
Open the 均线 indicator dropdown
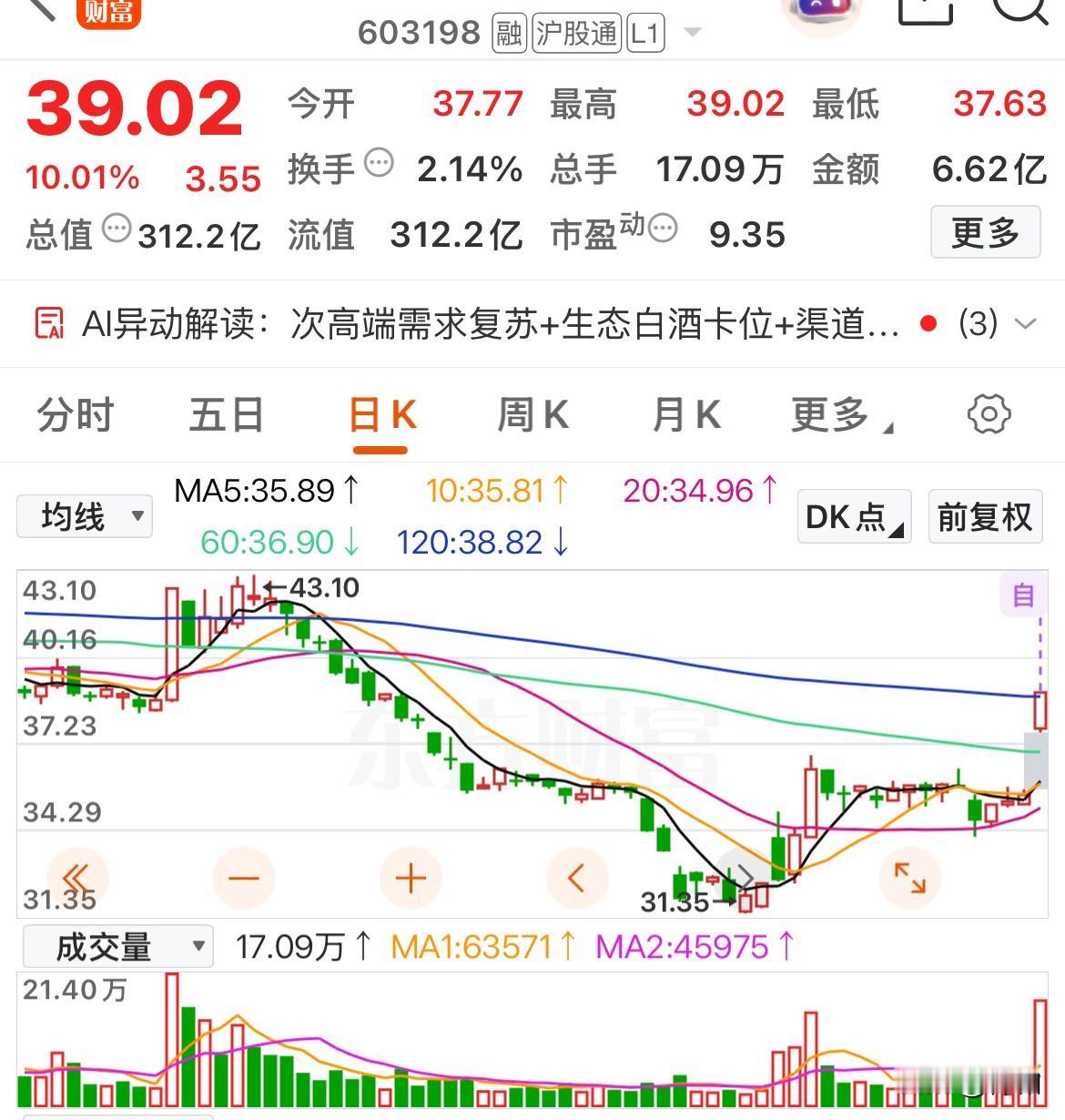tap(85, 516)
